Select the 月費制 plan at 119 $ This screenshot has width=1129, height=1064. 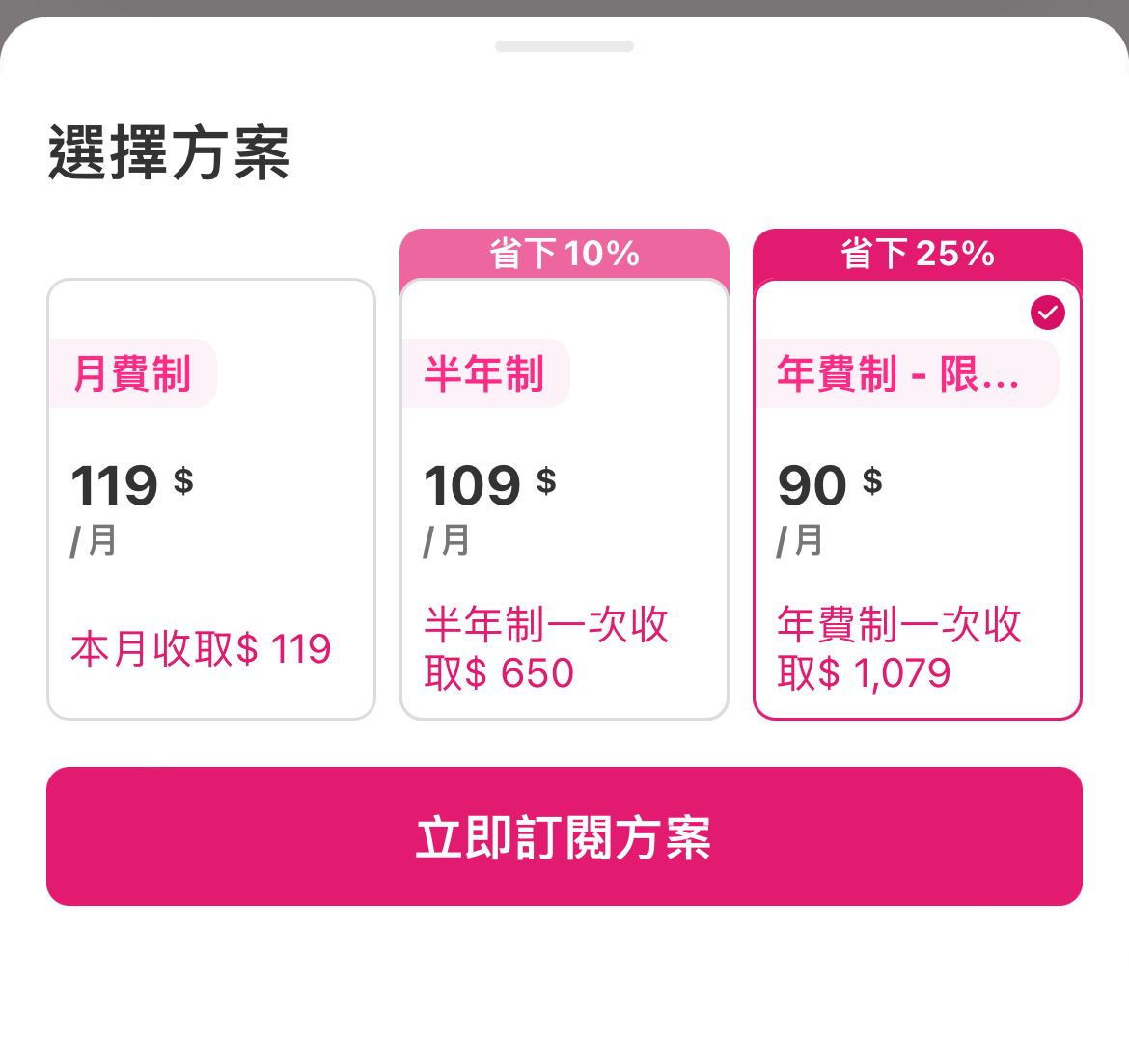tap(210, 499)
